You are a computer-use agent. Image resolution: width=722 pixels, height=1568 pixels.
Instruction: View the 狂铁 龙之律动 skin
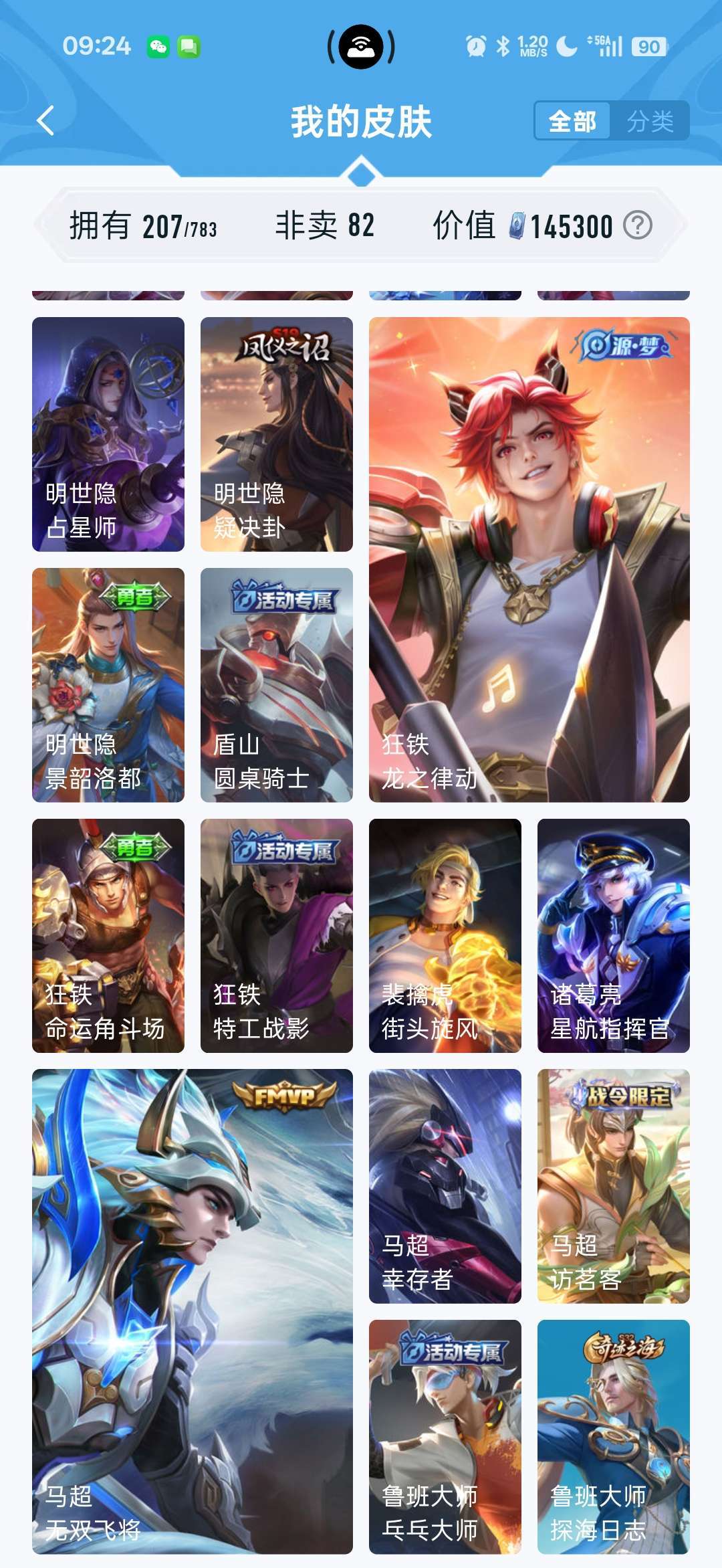pos(529,559)
